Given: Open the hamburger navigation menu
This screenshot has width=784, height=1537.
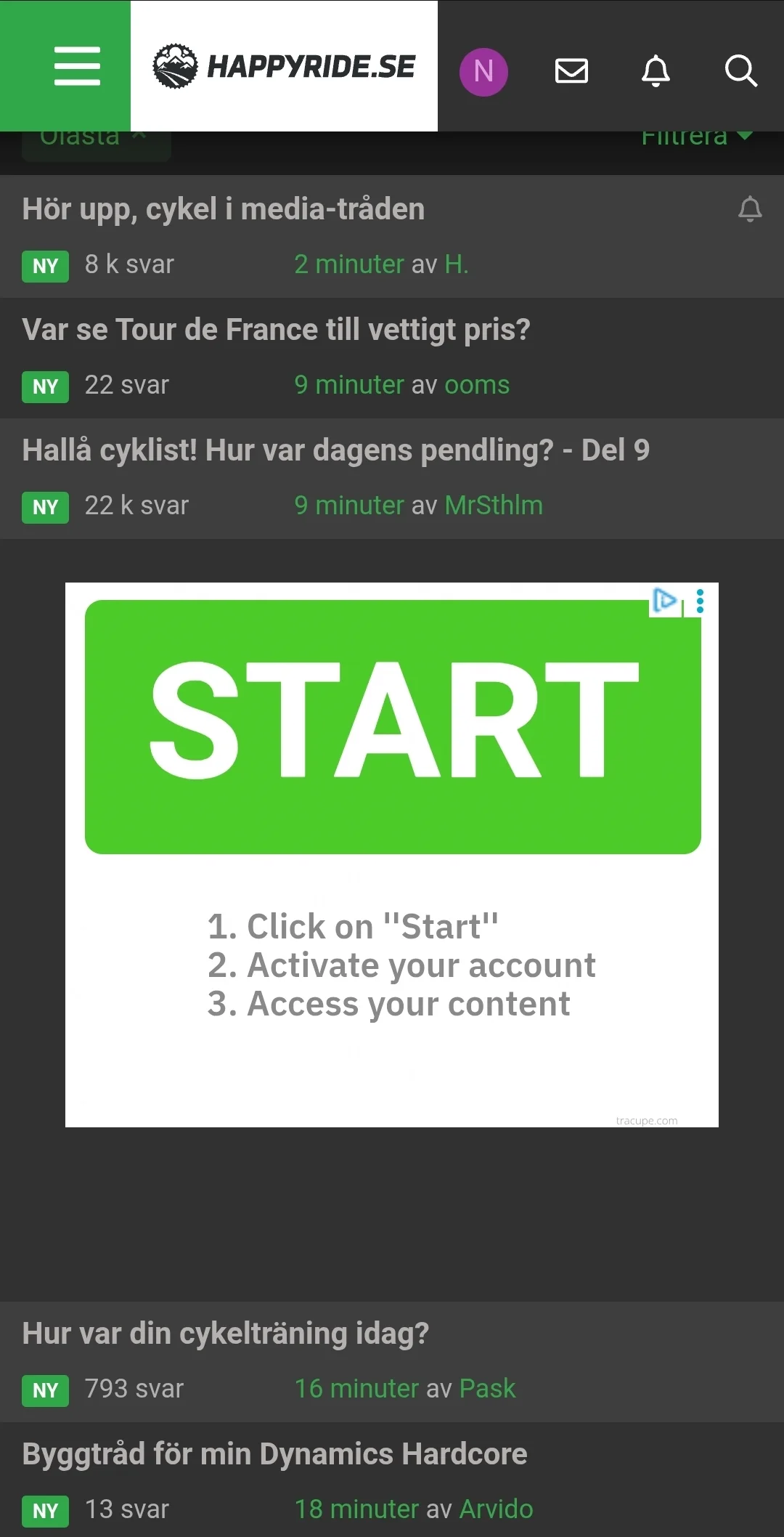Looking at the screenshot, I should click(x=76, y=66).
